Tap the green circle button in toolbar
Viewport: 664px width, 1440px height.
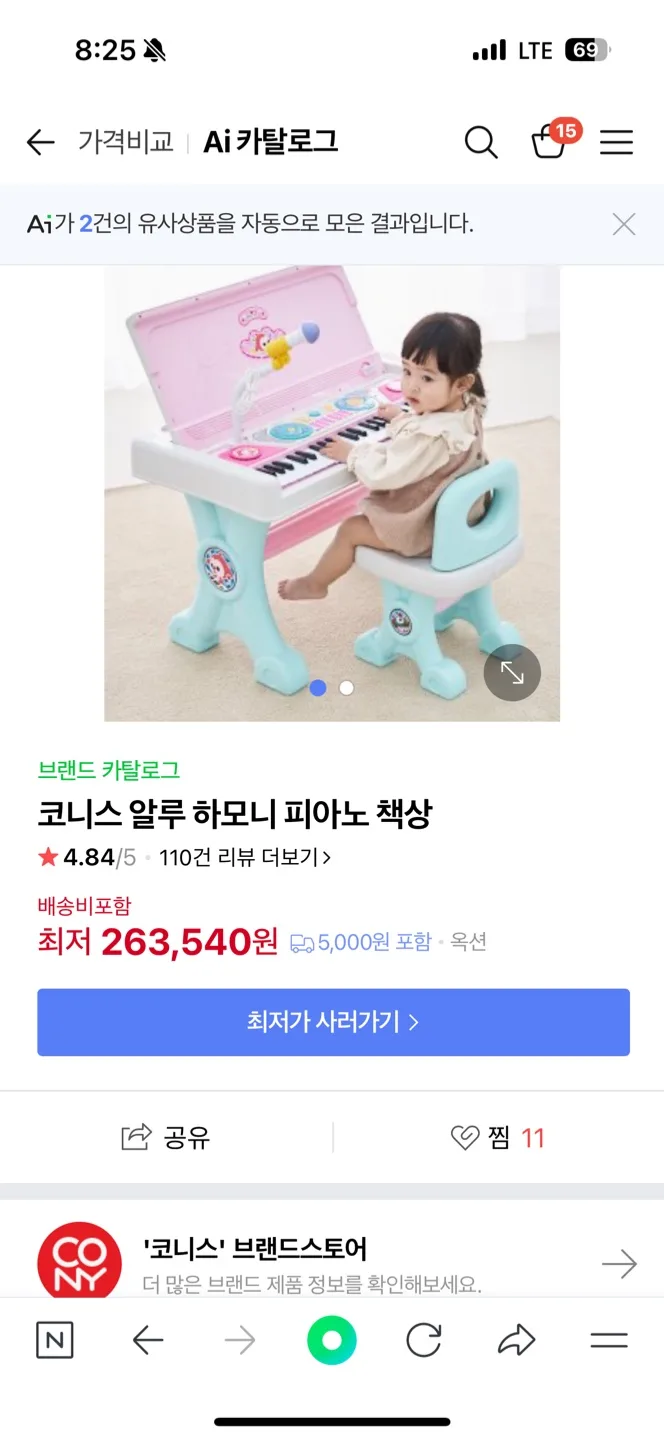332,1340
